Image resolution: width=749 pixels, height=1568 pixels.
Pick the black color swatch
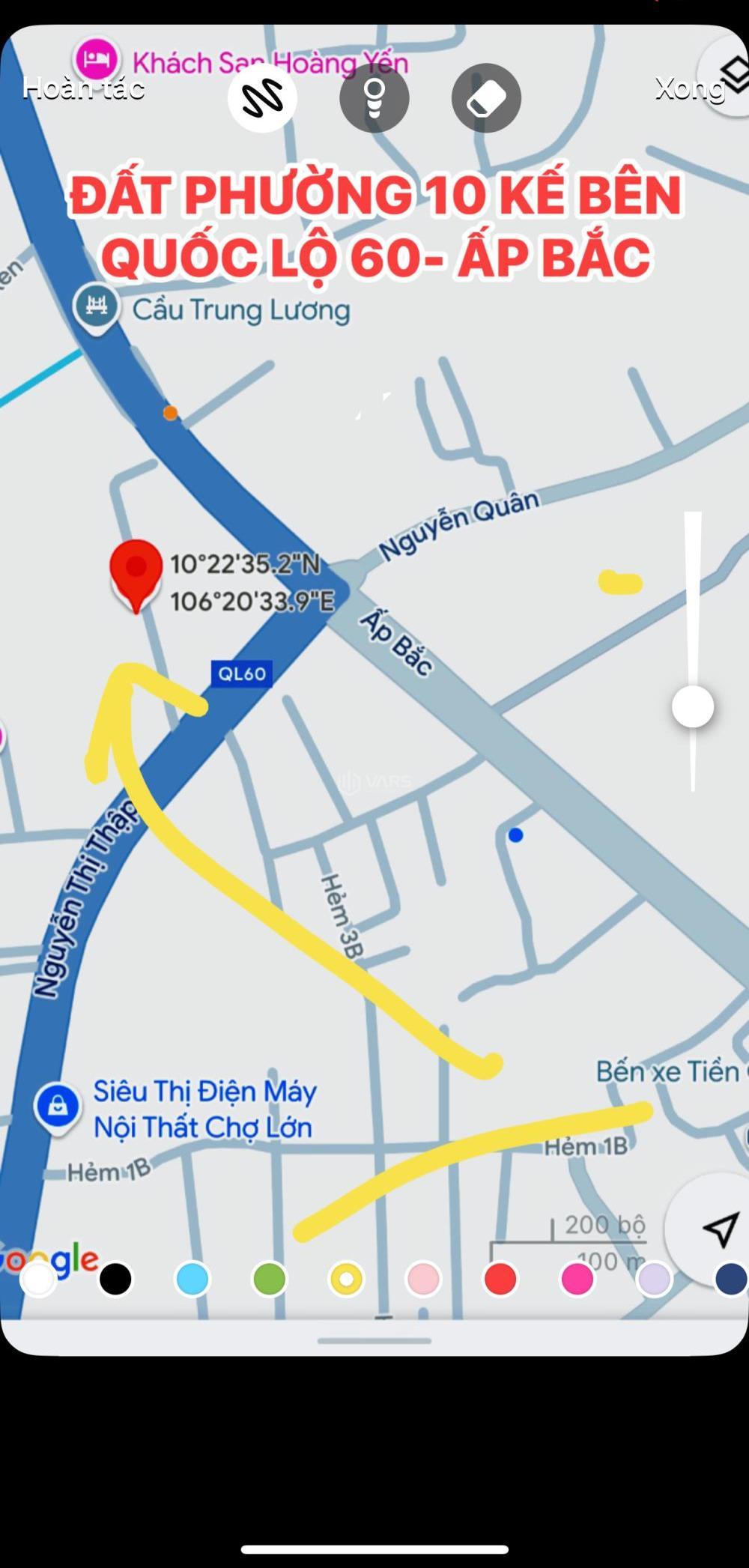(115, 1279)
